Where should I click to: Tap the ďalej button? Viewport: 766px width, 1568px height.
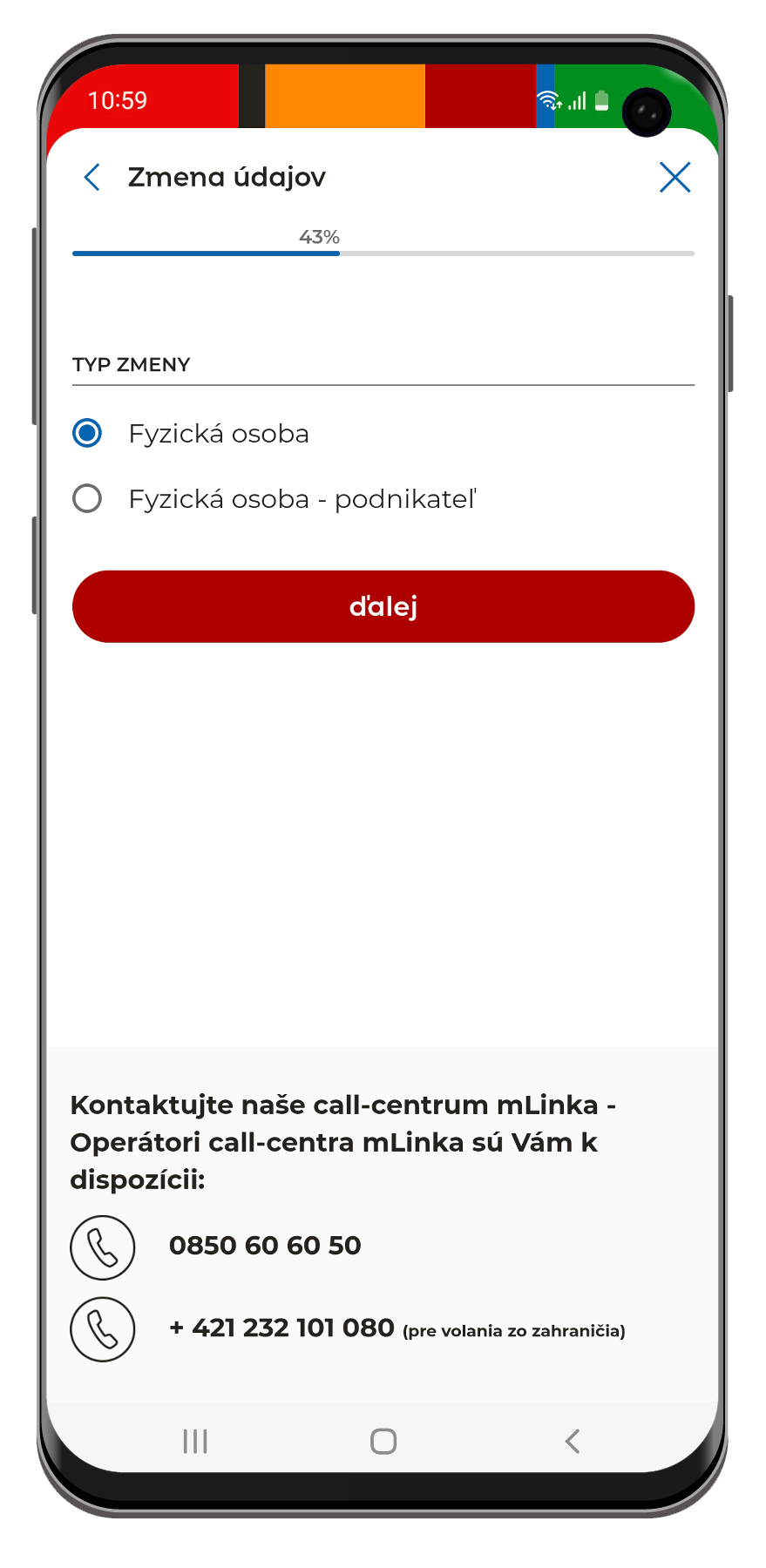pos(383,606)
